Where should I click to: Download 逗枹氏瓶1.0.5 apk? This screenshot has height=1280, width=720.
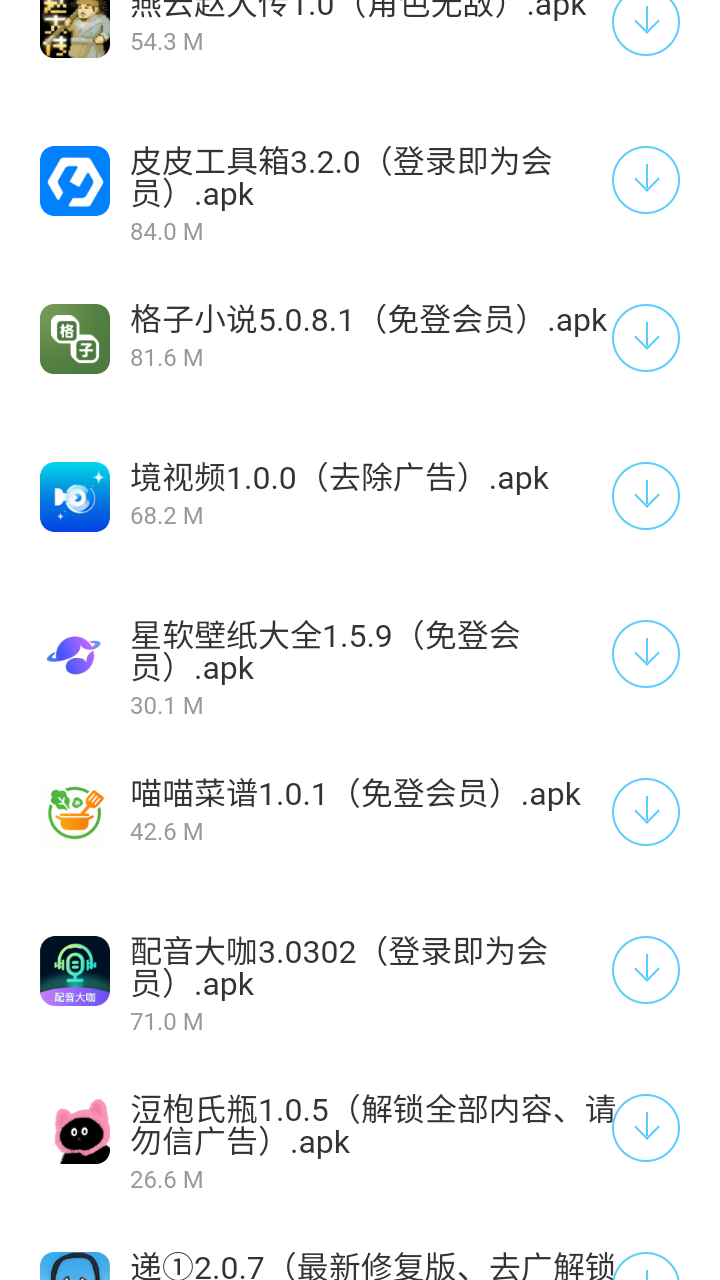[645, 1128]
